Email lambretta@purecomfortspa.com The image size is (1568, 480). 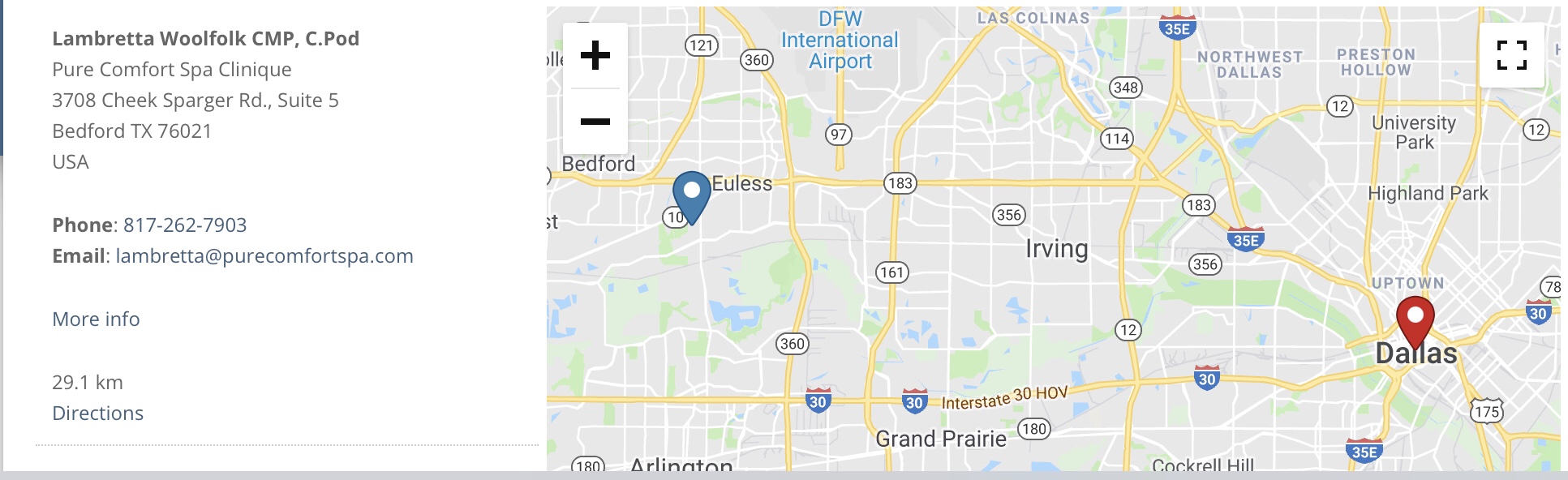click(x=264, y=255)
